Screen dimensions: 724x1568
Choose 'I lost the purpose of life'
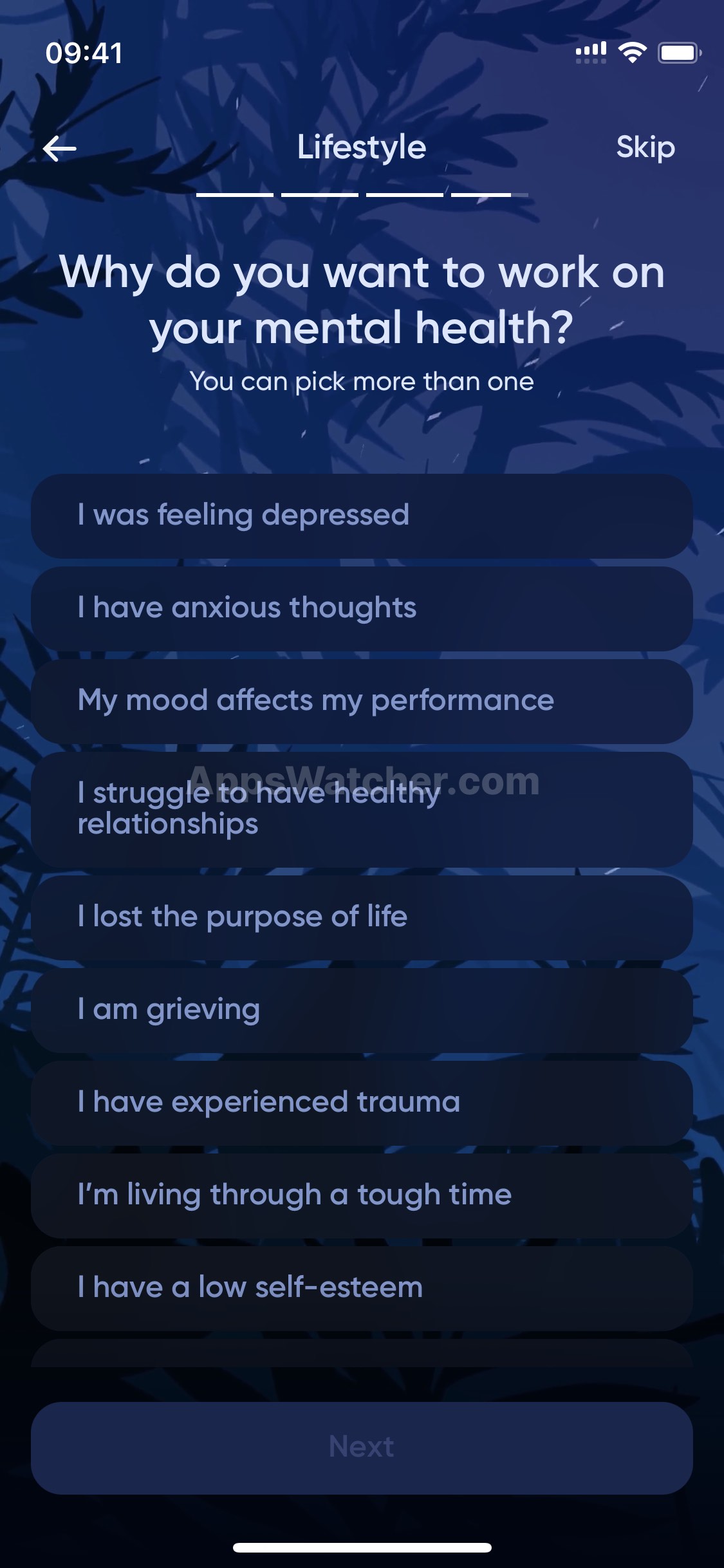pyautogui.click(x=362, y=917)
